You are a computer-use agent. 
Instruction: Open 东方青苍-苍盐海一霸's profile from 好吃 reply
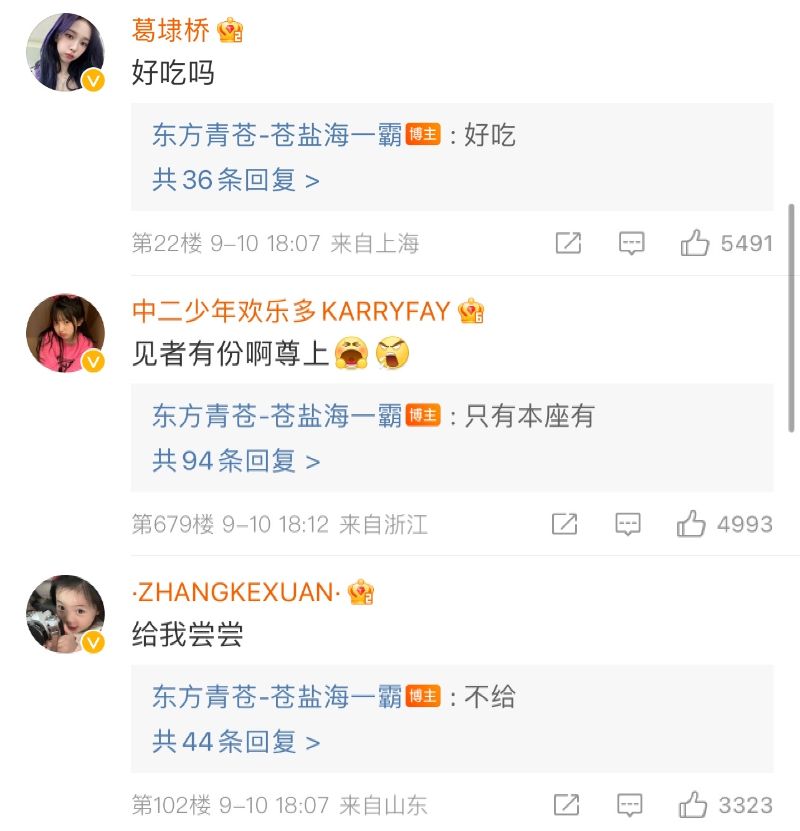[x=277, y=135]
